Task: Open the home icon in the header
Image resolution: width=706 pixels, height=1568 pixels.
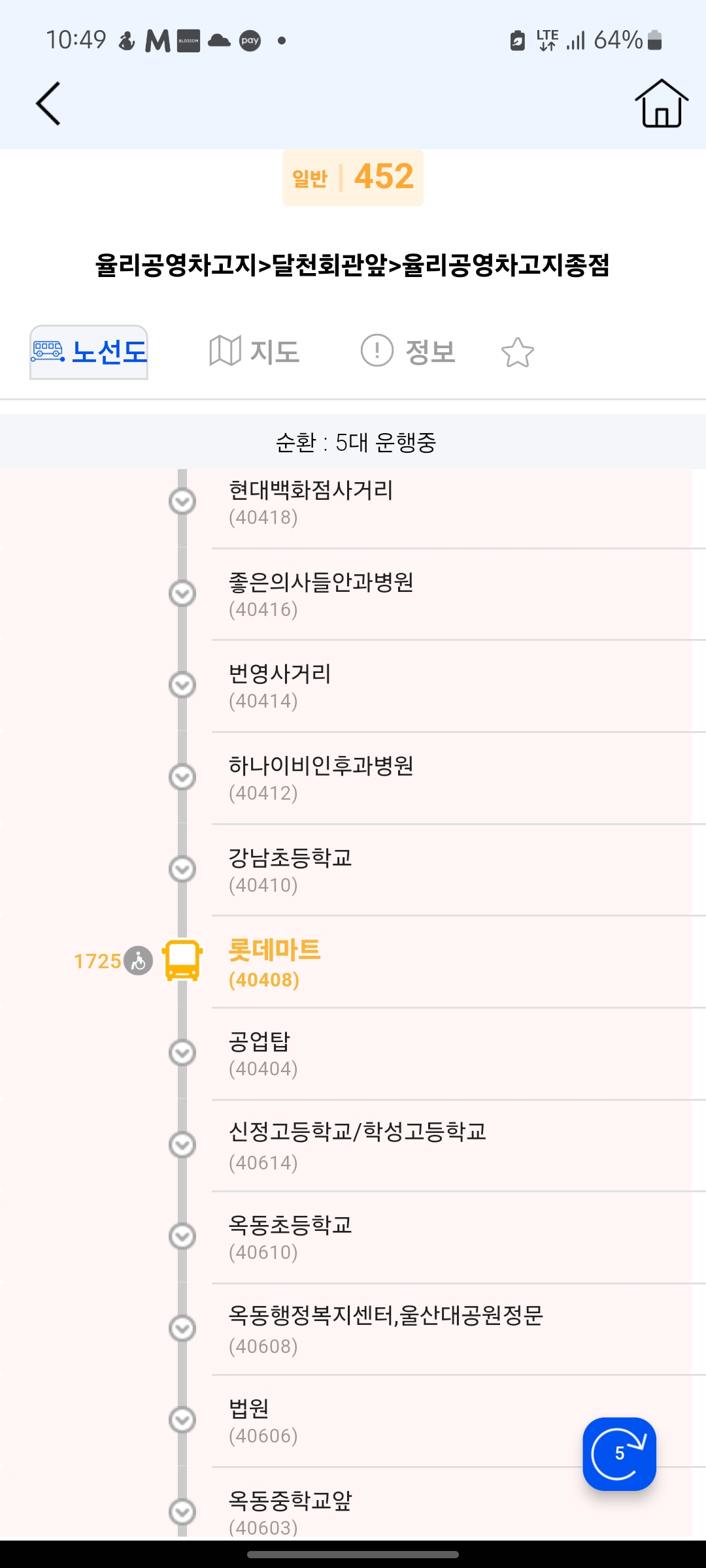Action: [662, 103]
